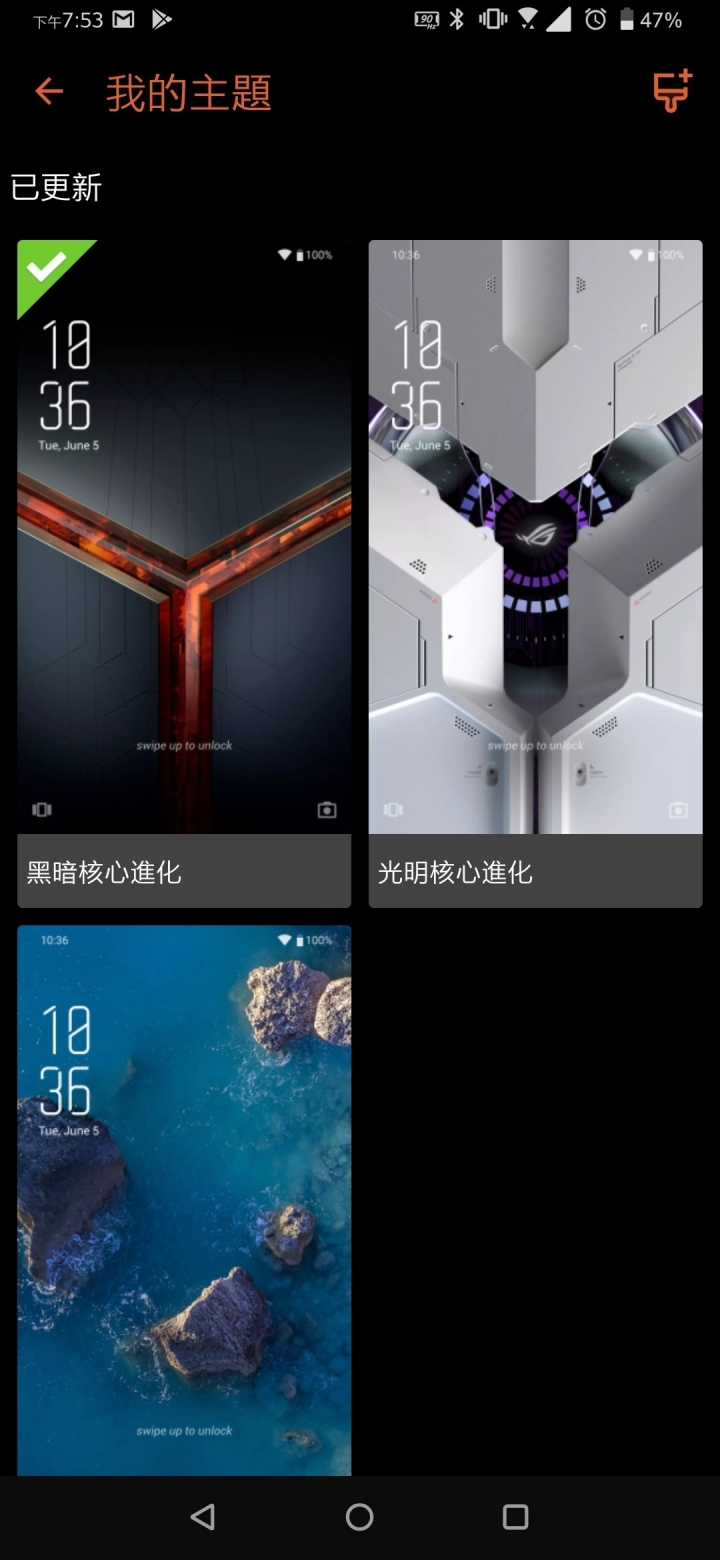Screen dimensions: 720x1560
Task: Open recent apps via square button
Action: pyautogui.click(x=515, y=1517)
